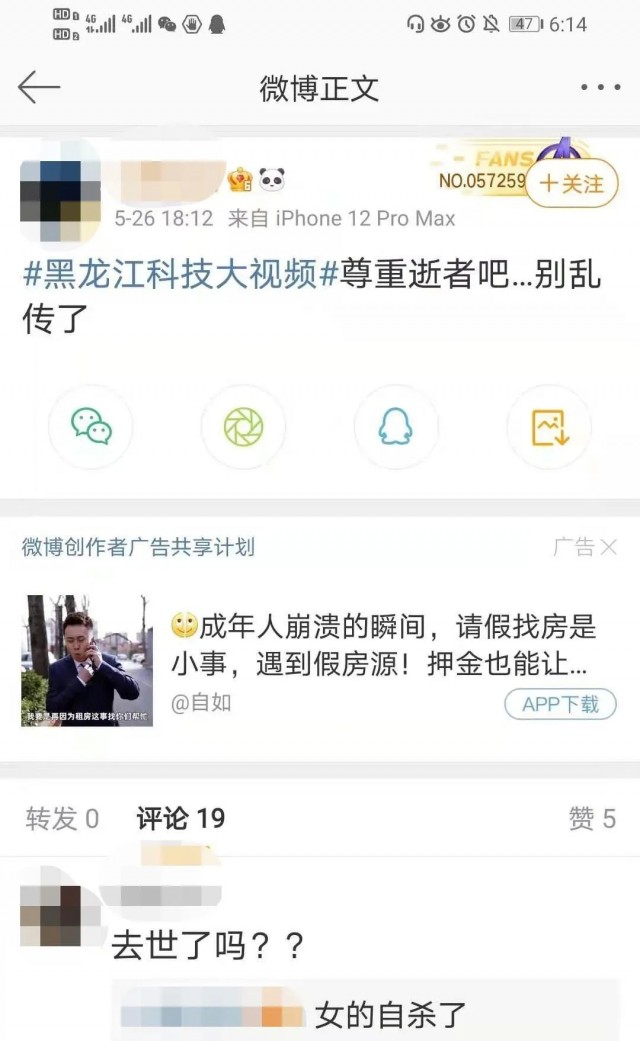Select the 评论 19 tab
Screen dimensions: 640x1041
click(x=181, y=818)
